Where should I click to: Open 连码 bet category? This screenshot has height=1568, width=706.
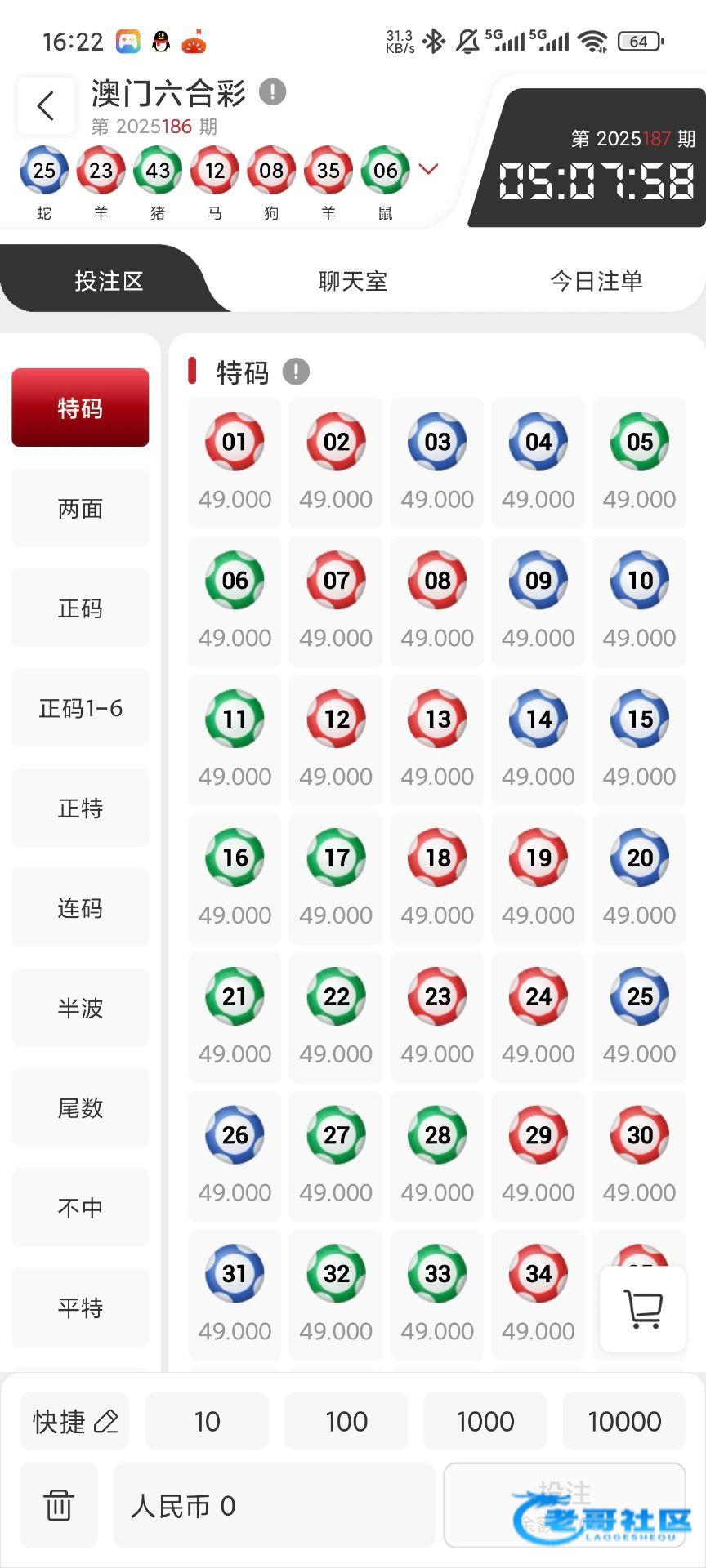80,908
